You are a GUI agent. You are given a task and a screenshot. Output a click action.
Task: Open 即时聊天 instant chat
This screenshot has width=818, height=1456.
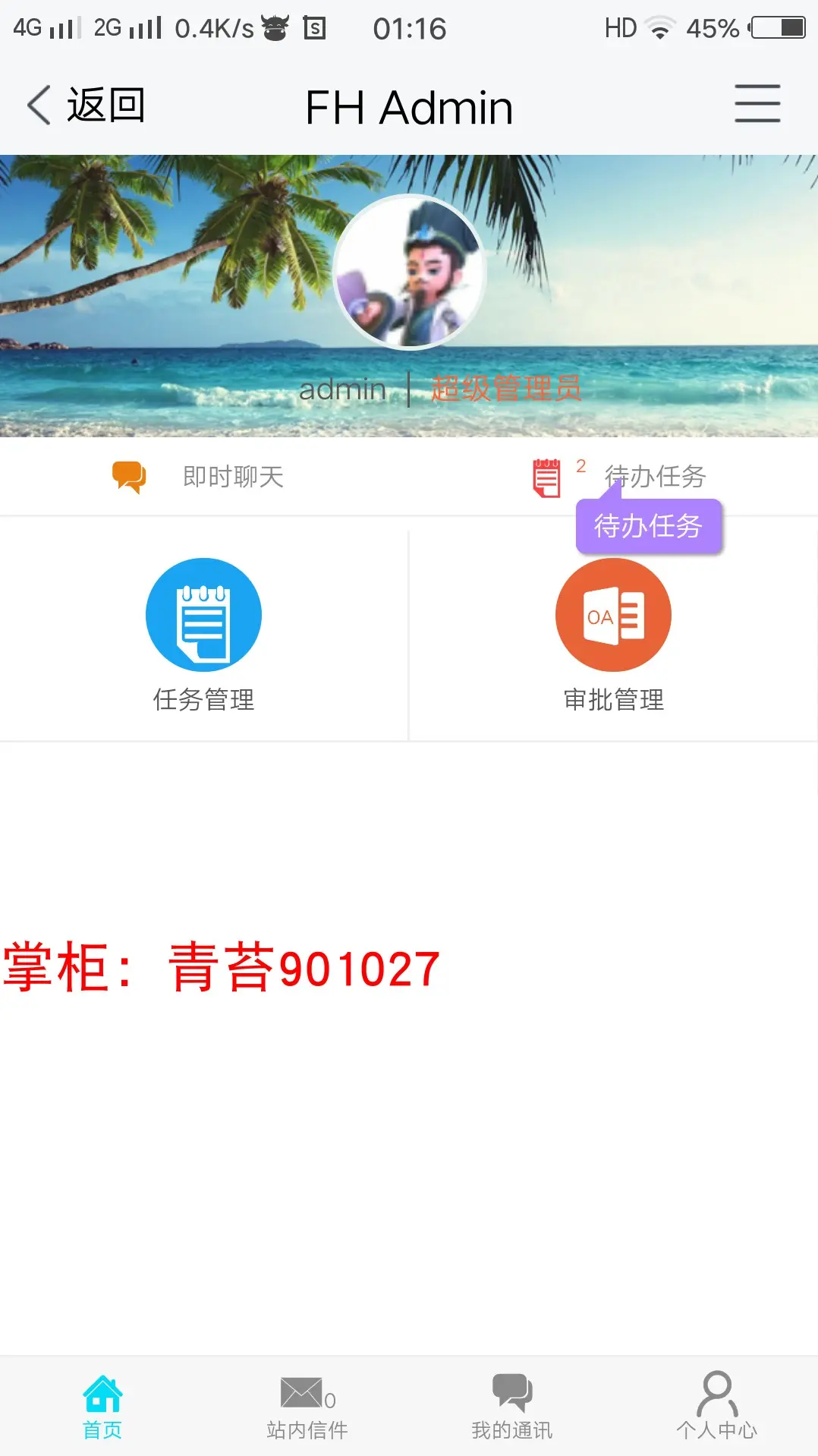pyautogui.click(x=200, y=477)
